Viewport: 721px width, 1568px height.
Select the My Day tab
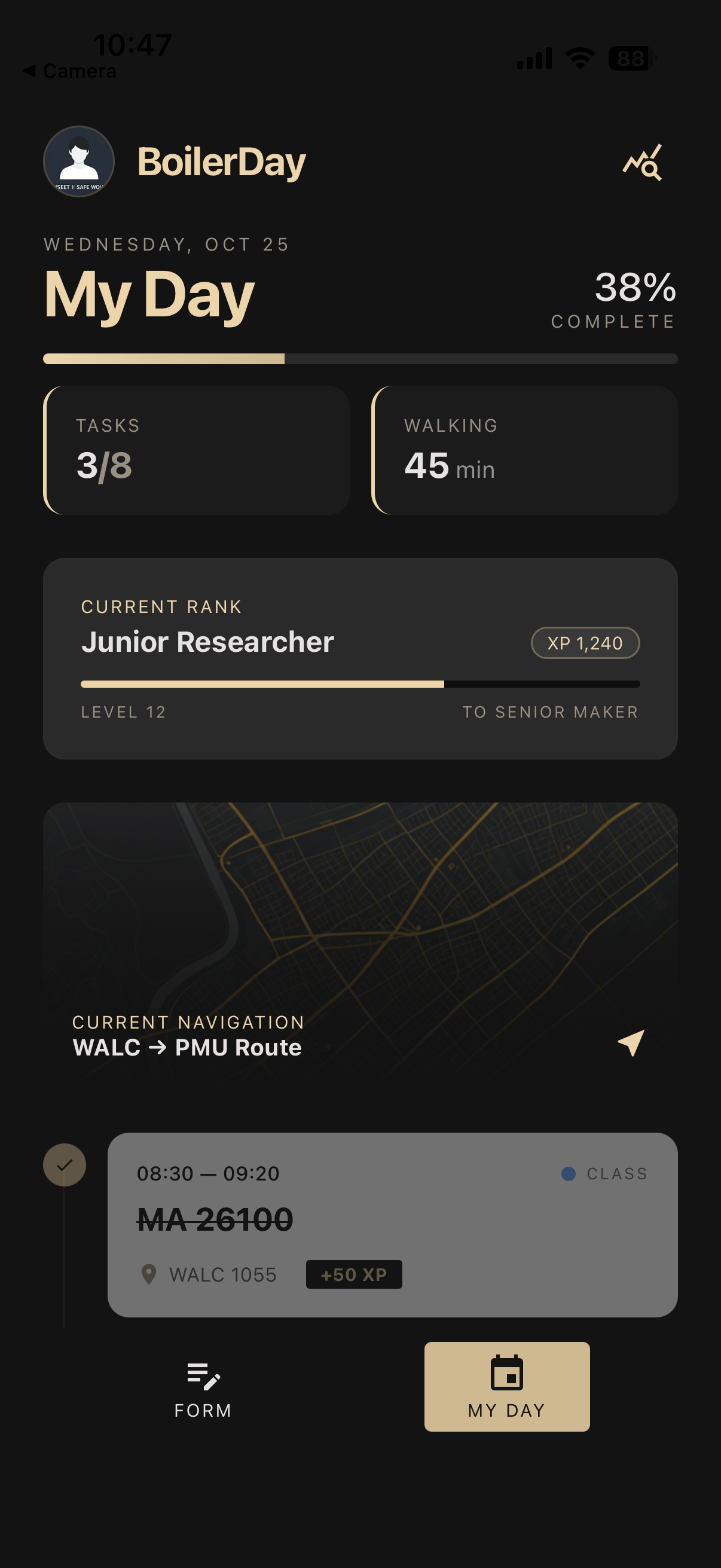[x=507, y=1387]
